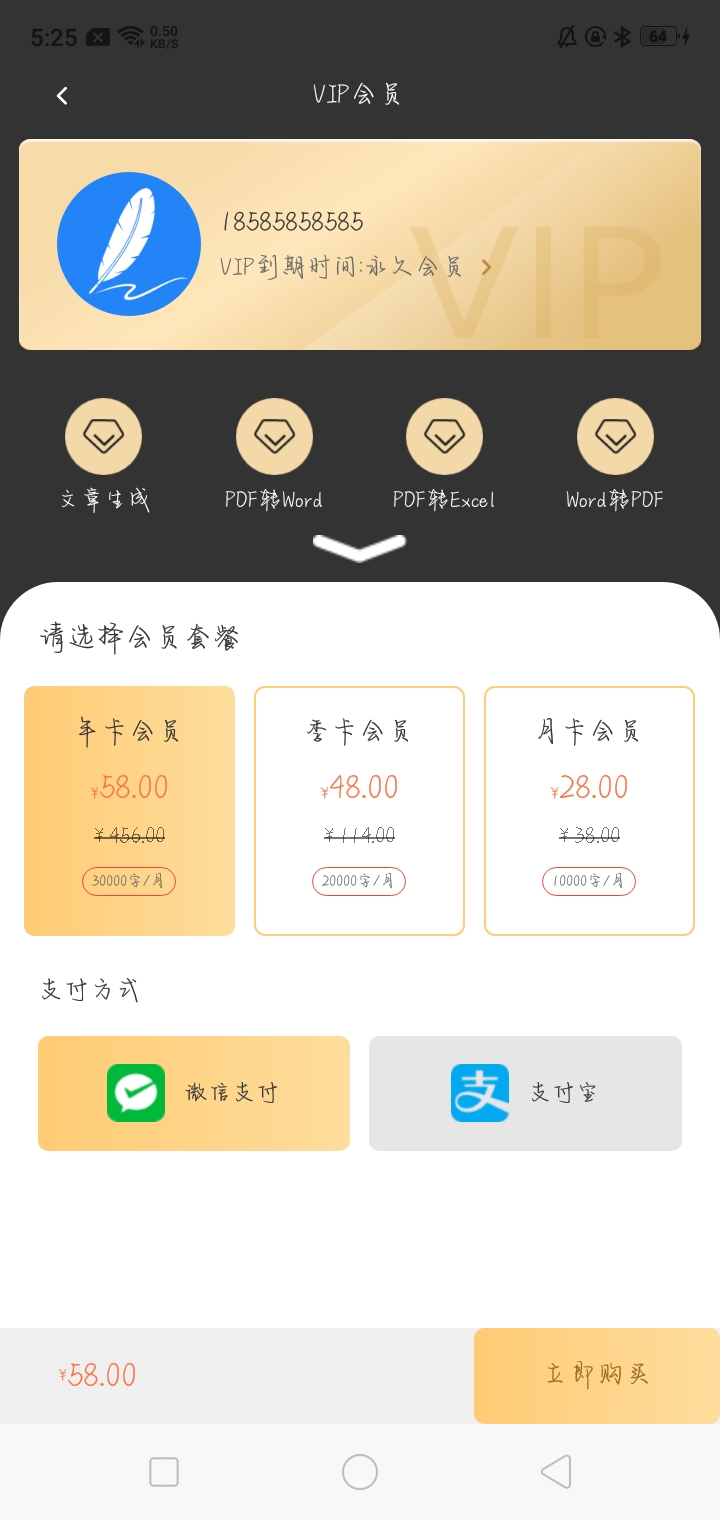The width and height of the screenshot is (720, 1520).
Task: Choose the 月卡会员 28.00 plan
Action: [589, 810]
